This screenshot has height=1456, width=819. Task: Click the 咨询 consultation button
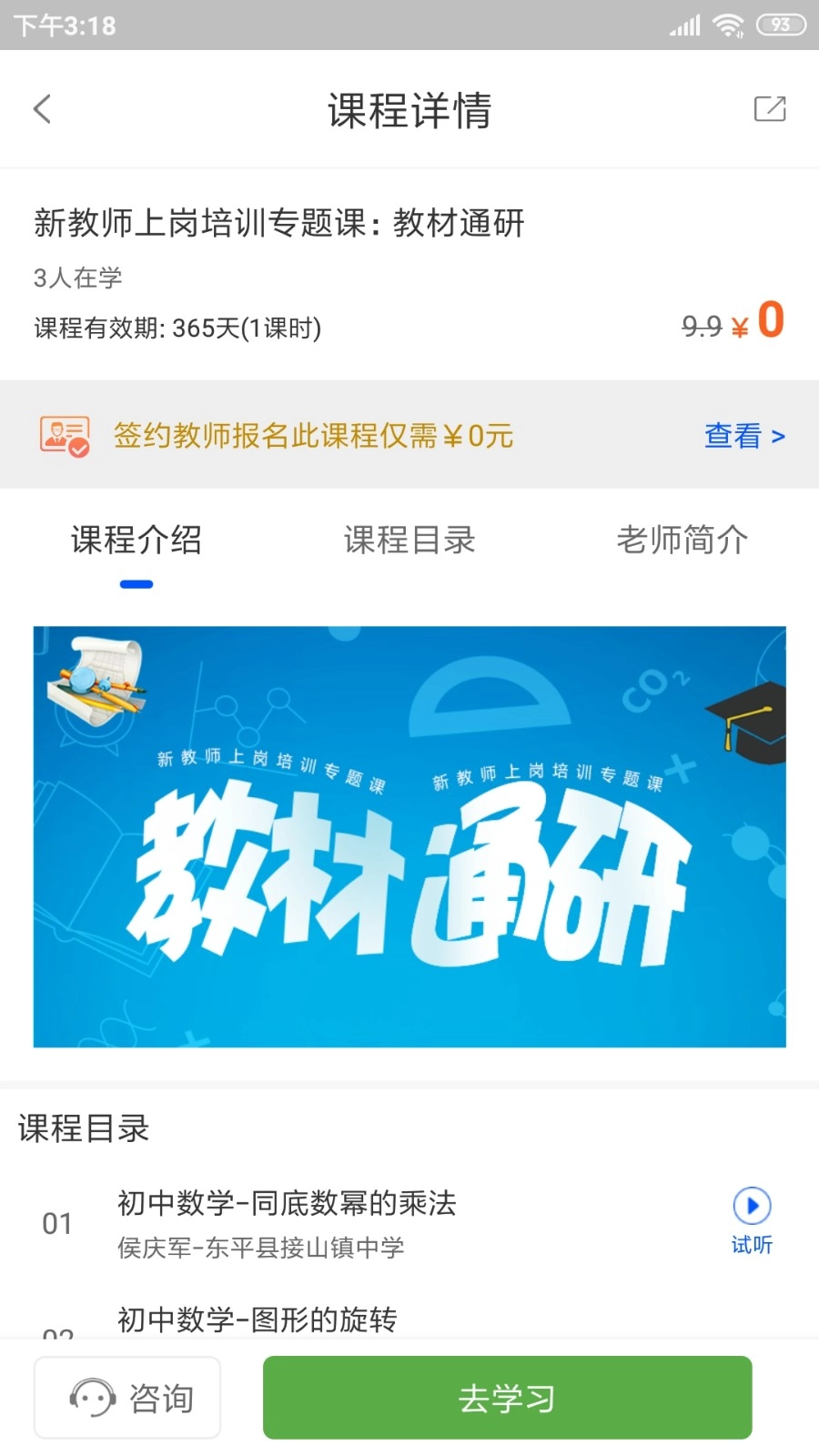tap(126, 1397)
